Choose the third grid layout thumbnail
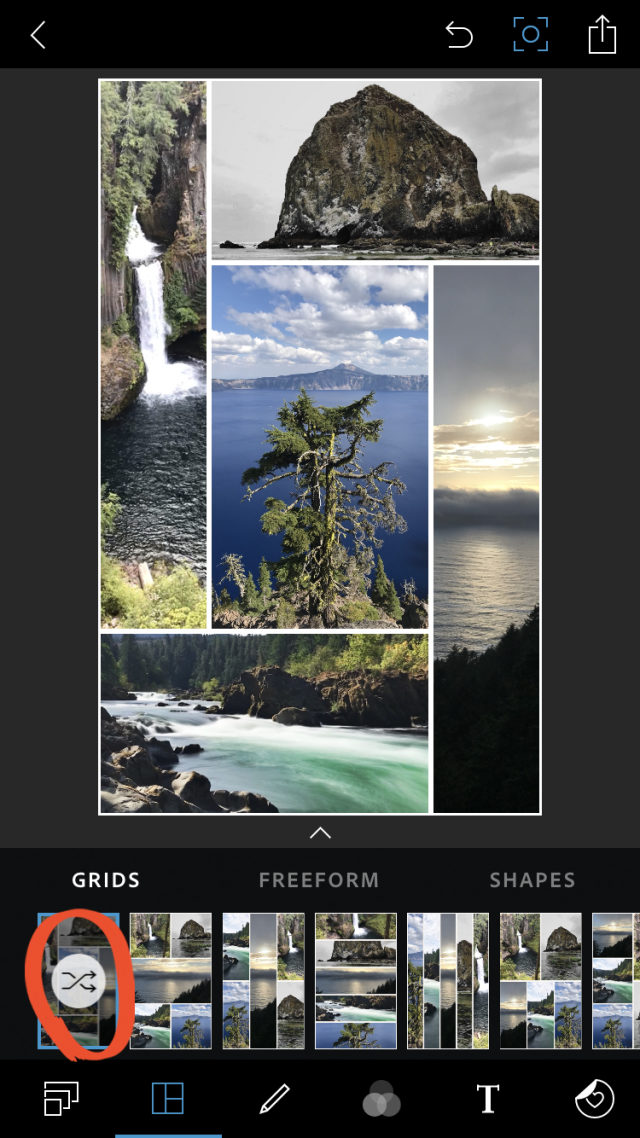This screenshot has height=1138, width=640. tap(263, 980)
